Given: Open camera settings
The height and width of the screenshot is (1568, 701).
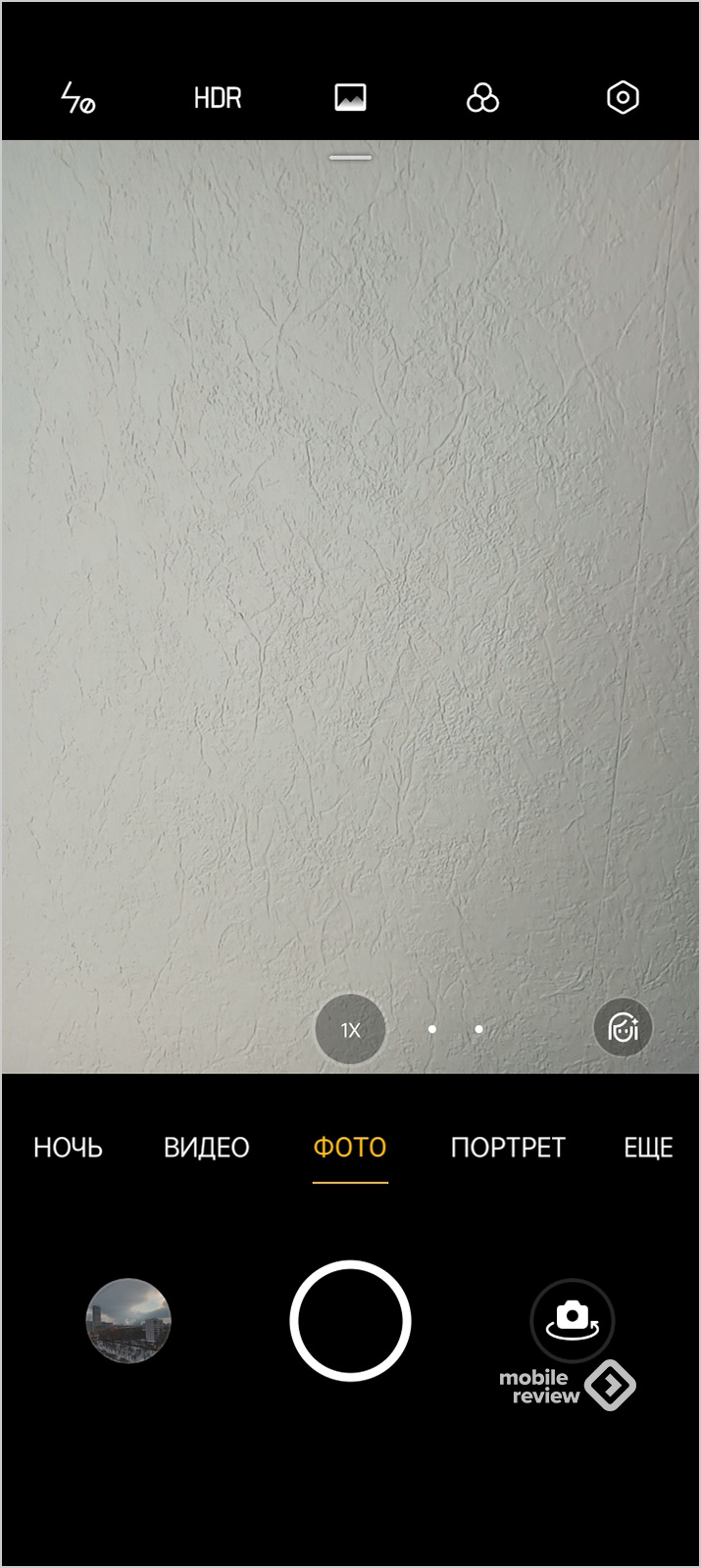Looking at the screenshot, I should [x=623, y=98].
